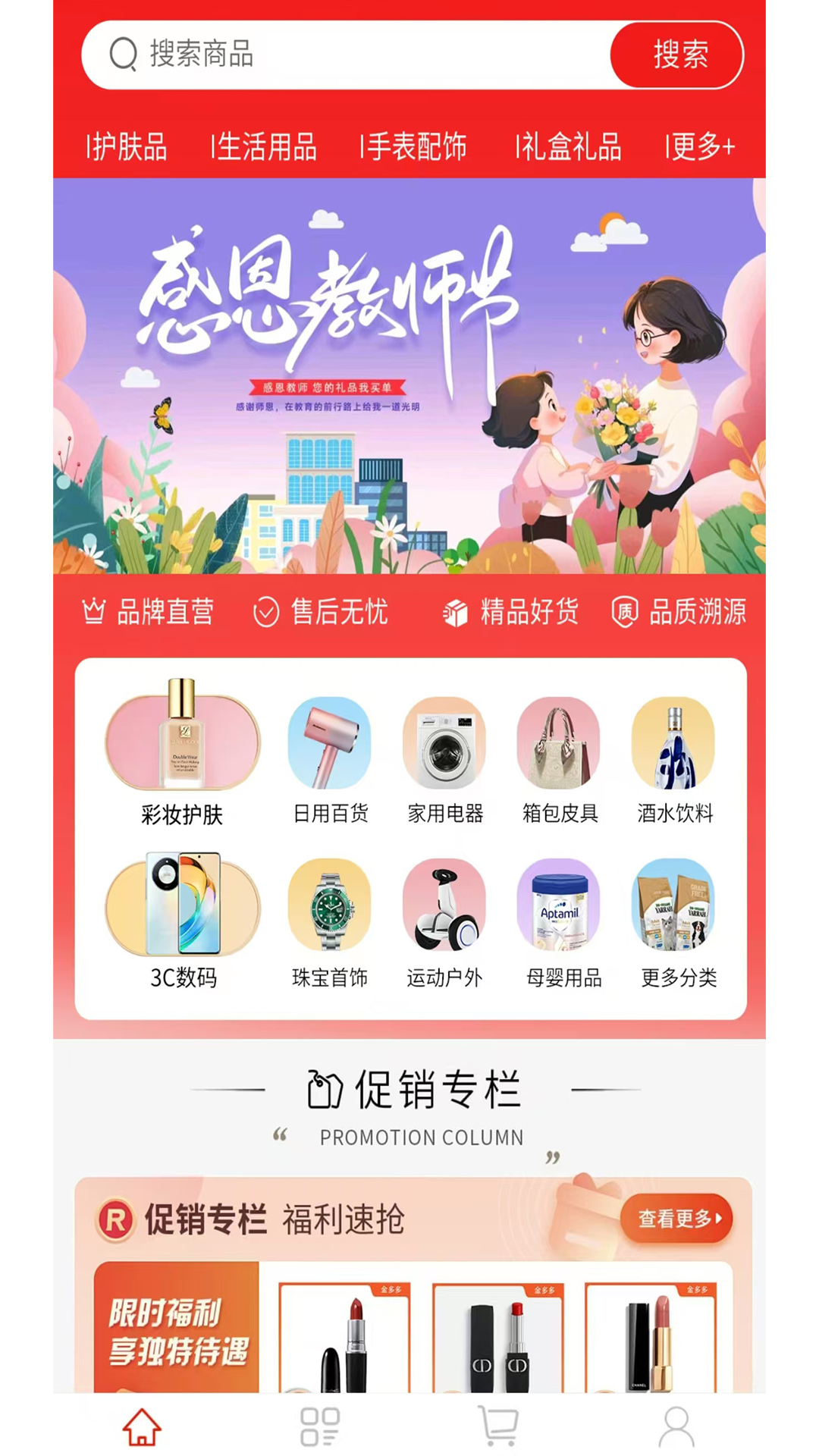
Task: Tap the red 搜索 button
Action: click(678, 55)
